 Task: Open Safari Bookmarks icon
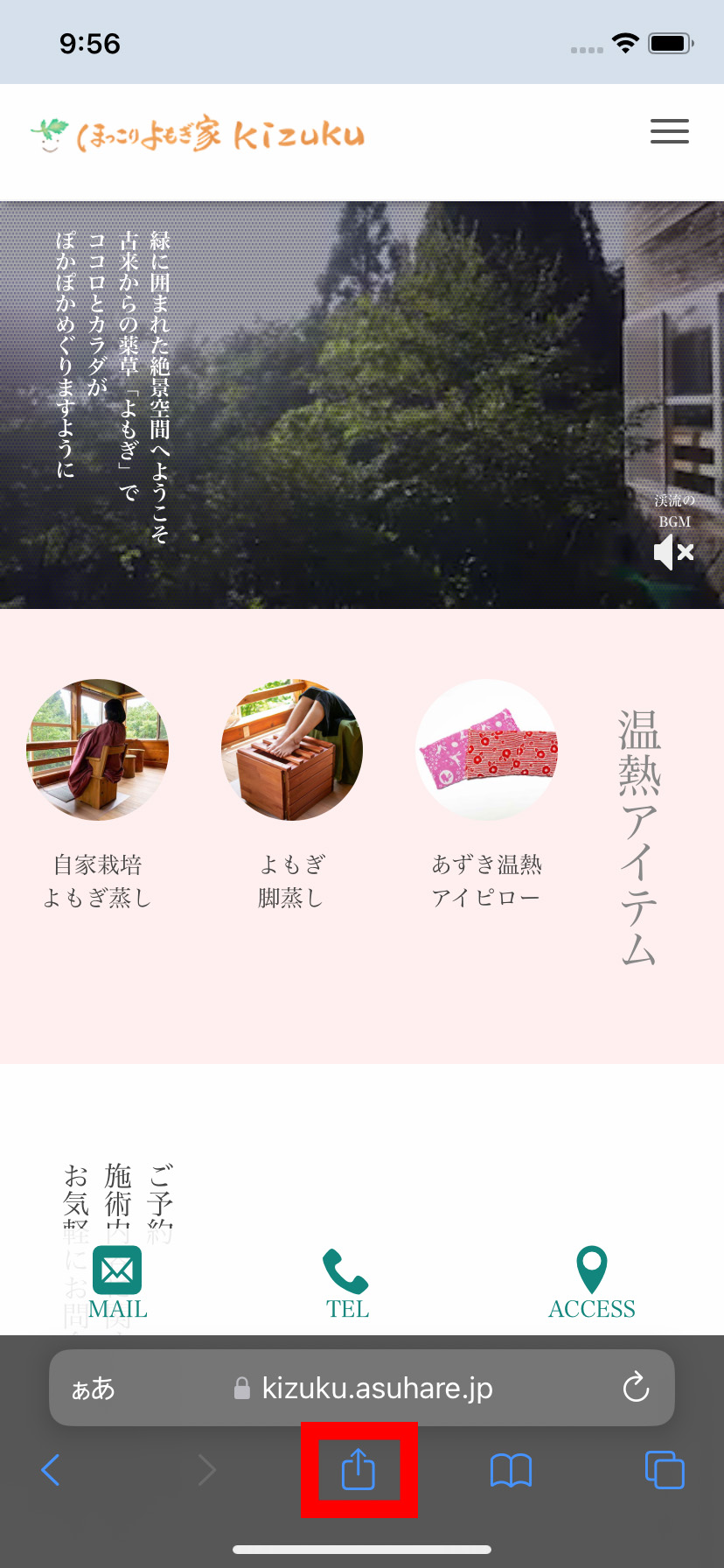(x=511, y=1470)
